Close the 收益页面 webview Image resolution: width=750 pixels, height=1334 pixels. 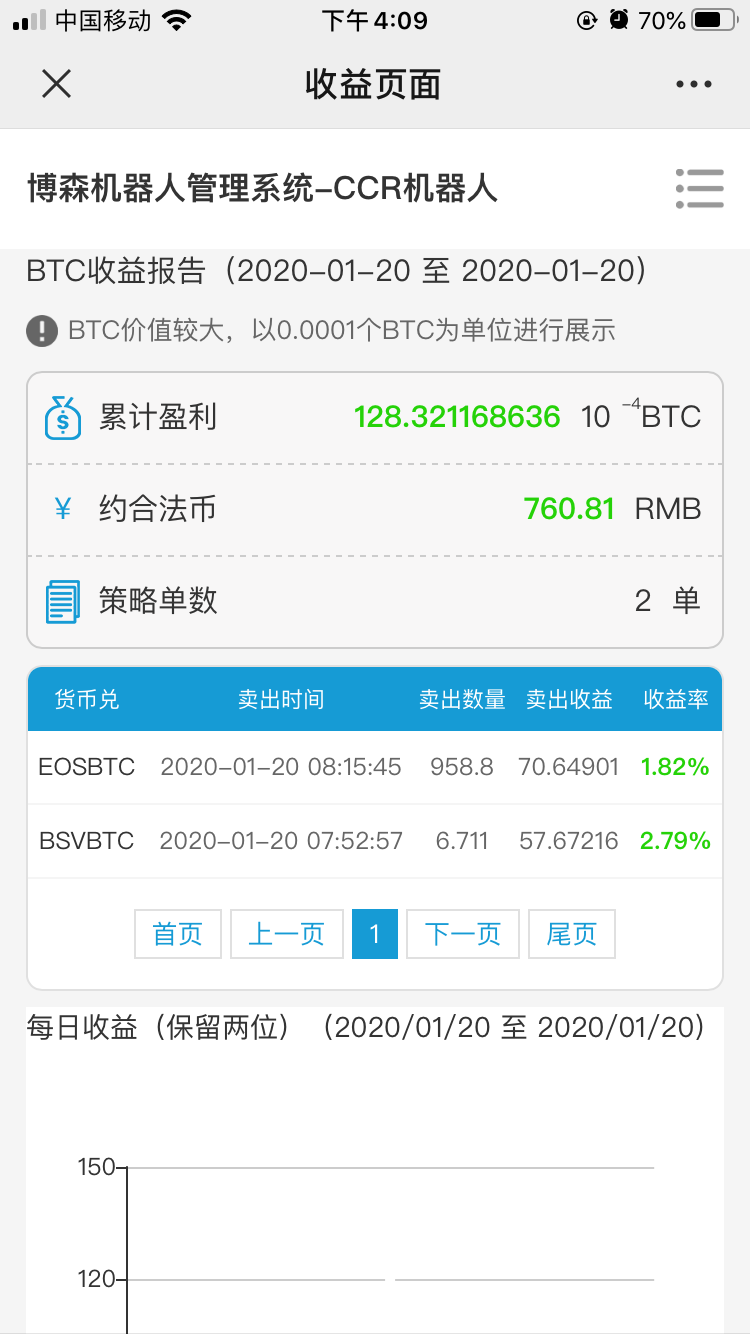pos(56,84)
